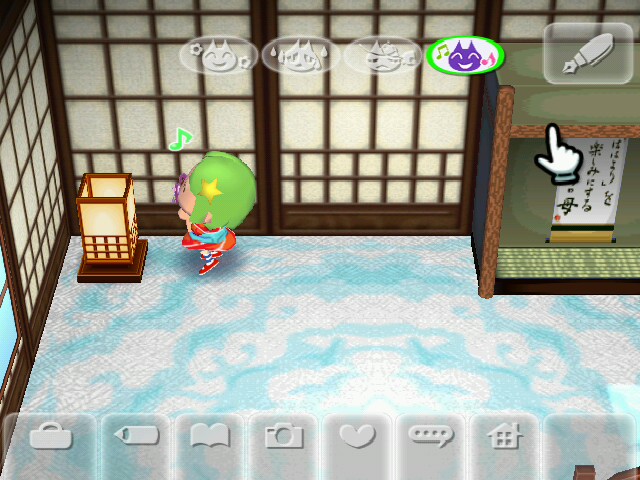
Task: Select the crying cat emotion
Action: coord(301,56)
